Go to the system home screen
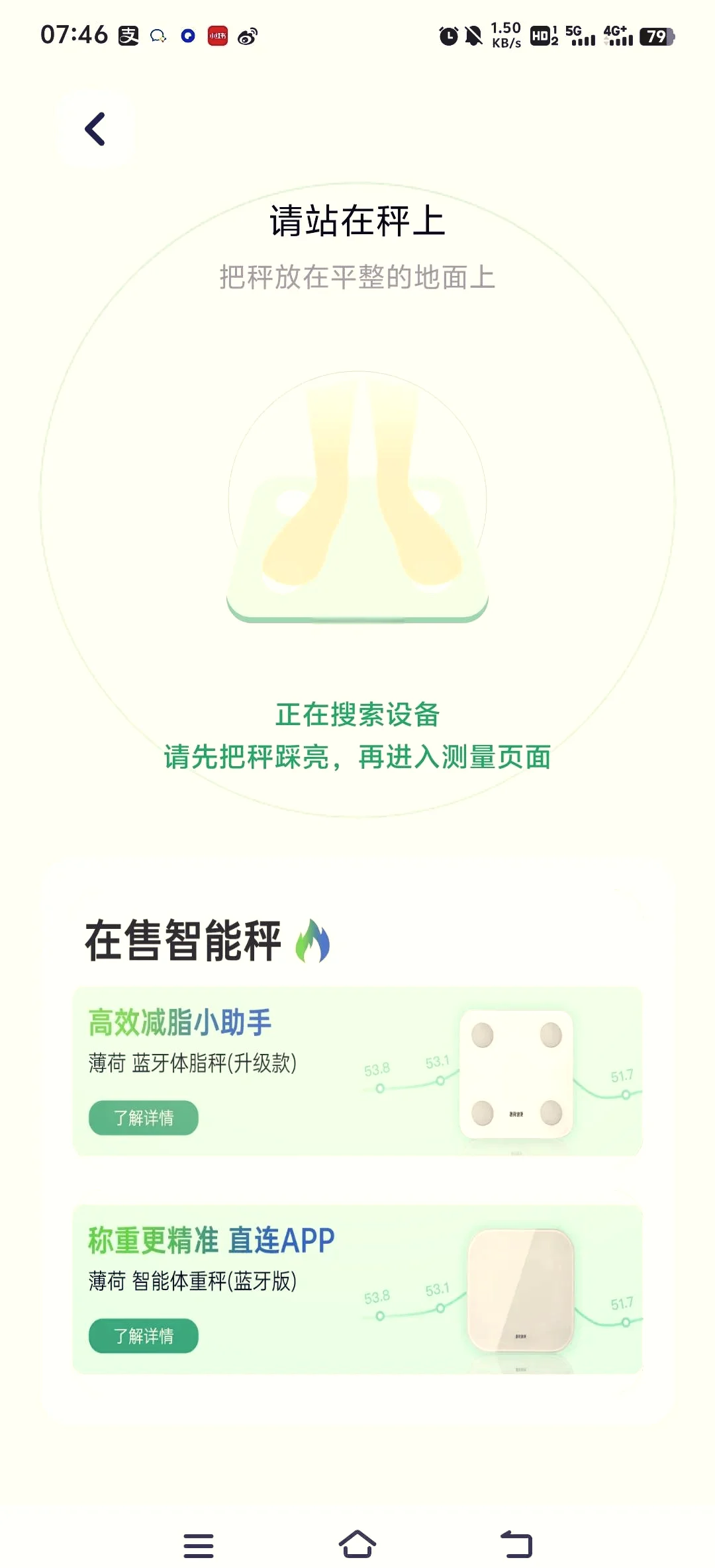 click(x=358, y=1545)
